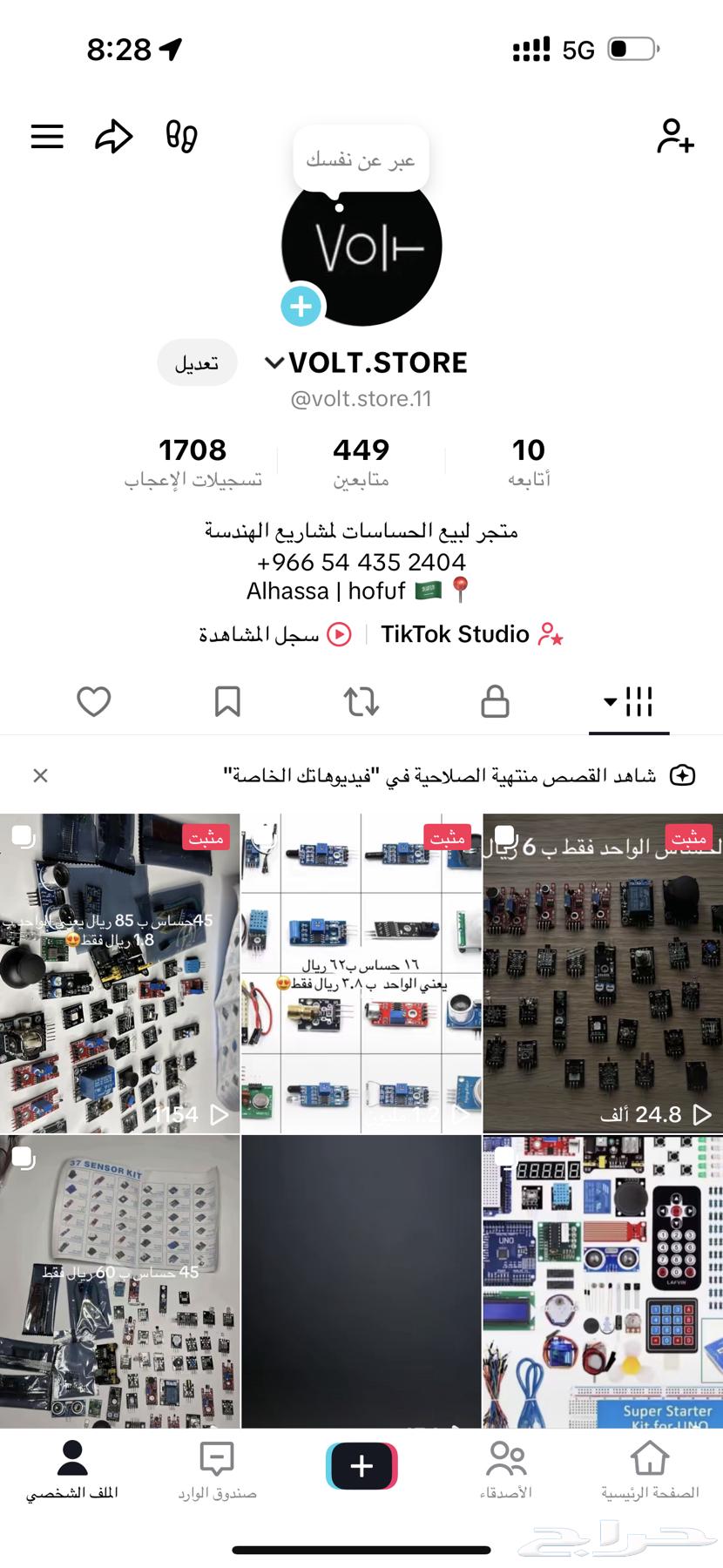Screen dimensions: 723x1568
Task: Open TikTok Studio
Action: [473, 634]
